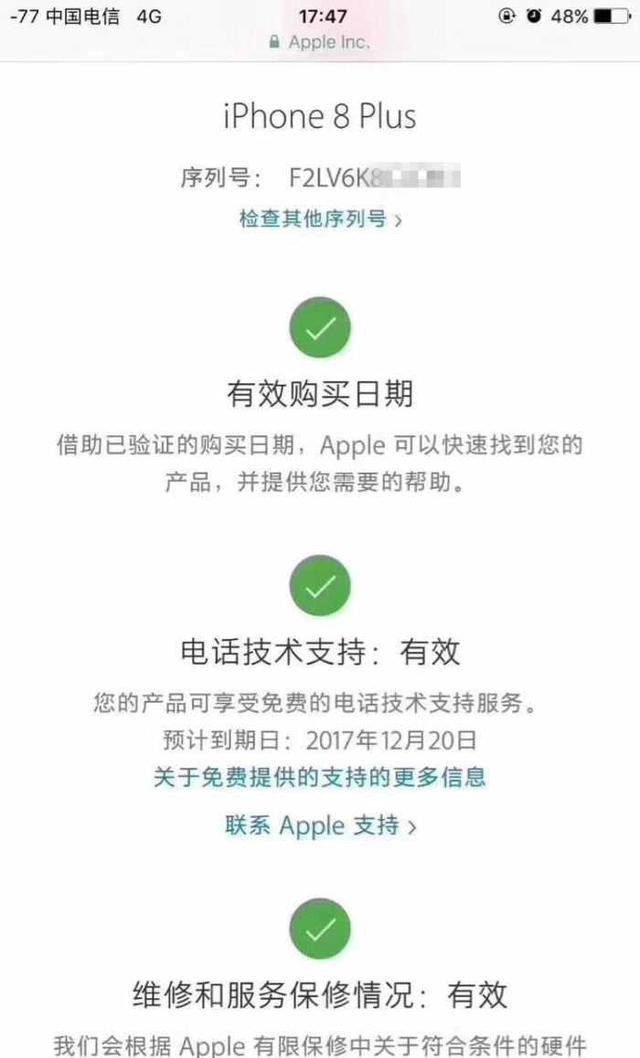
Task: Tap the Apple Inc. address bar
Action: [x=320, y=42]
